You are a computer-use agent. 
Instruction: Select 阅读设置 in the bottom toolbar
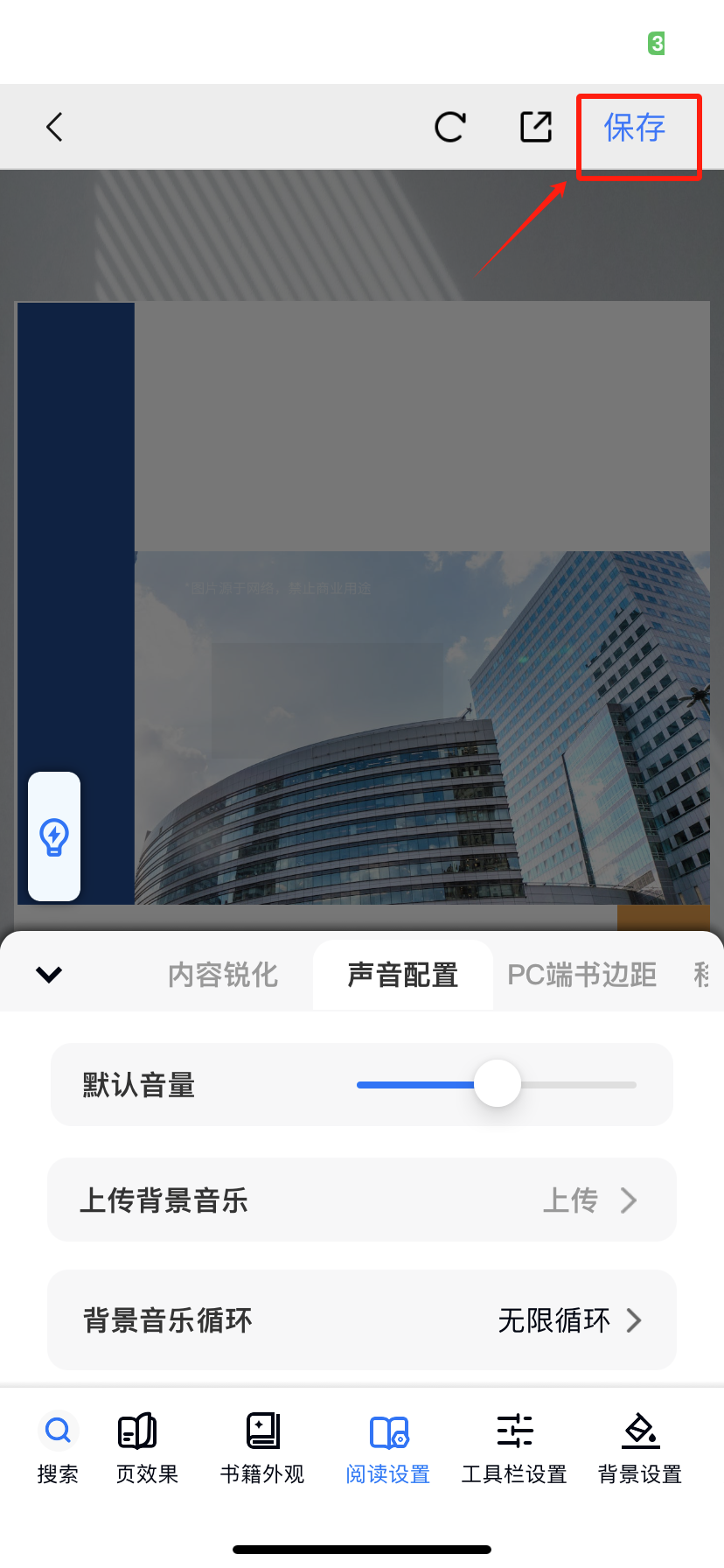388,1448
